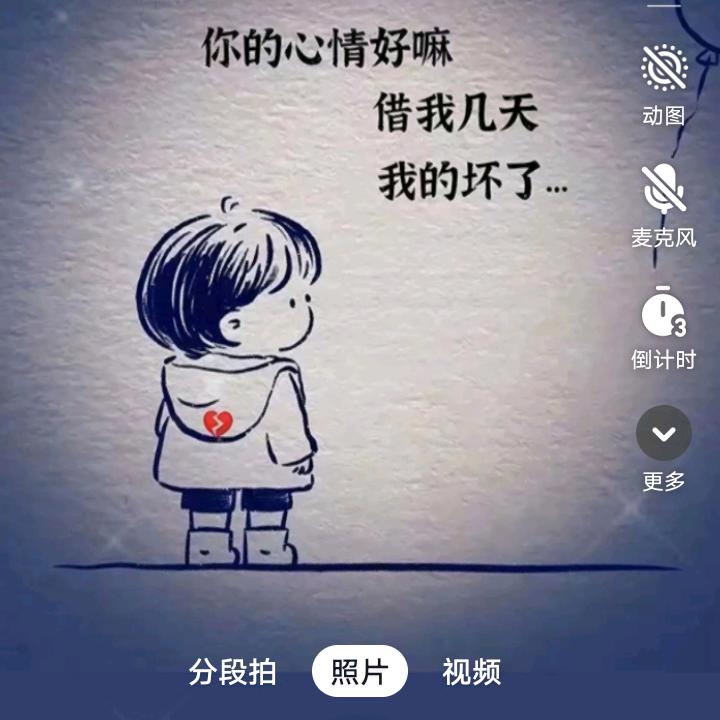This screenshot has height=720, width=720.
Task: Toggle the 动图 live photo option
Action: [x=663, y=68]
